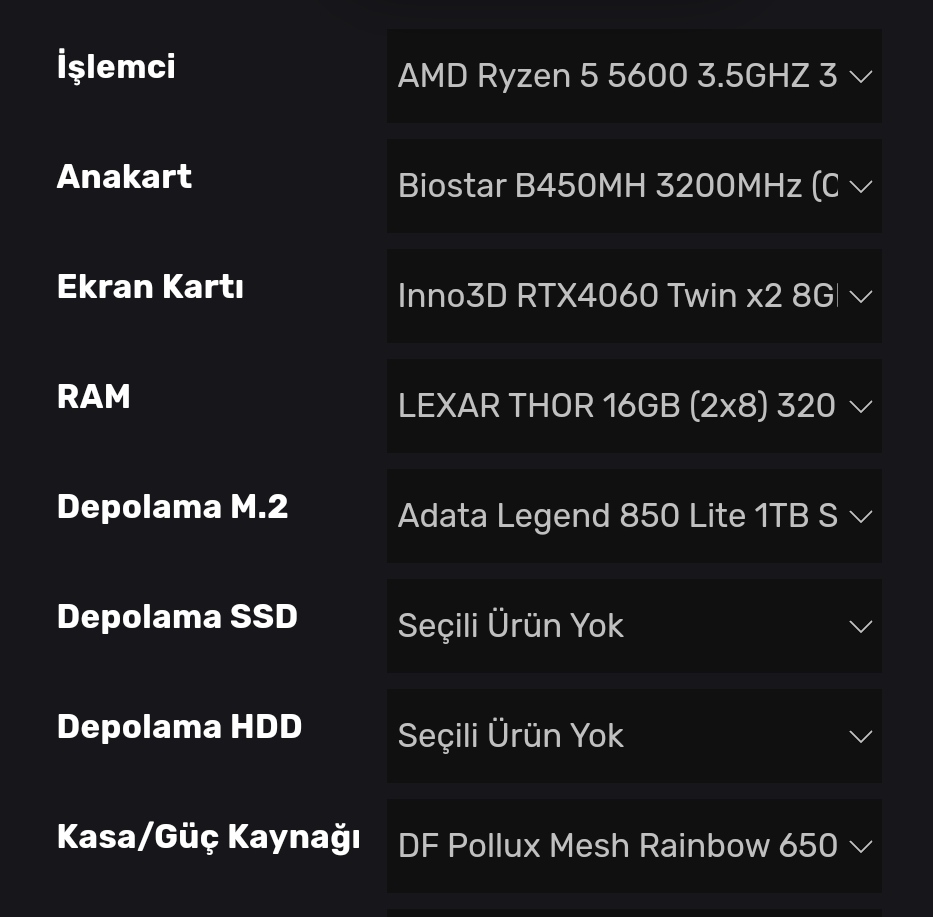Select a Depolama HDD option
The height and width of the screenshot is (917, 933).
634,736
